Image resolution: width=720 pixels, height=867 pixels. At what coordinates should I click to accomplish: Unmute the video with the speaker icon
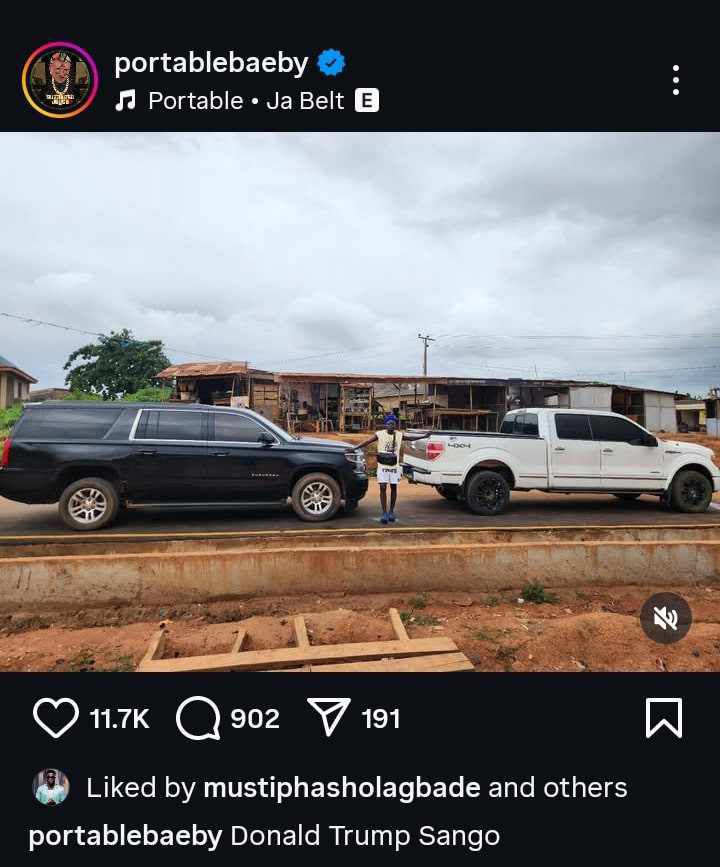click(665, 618)
